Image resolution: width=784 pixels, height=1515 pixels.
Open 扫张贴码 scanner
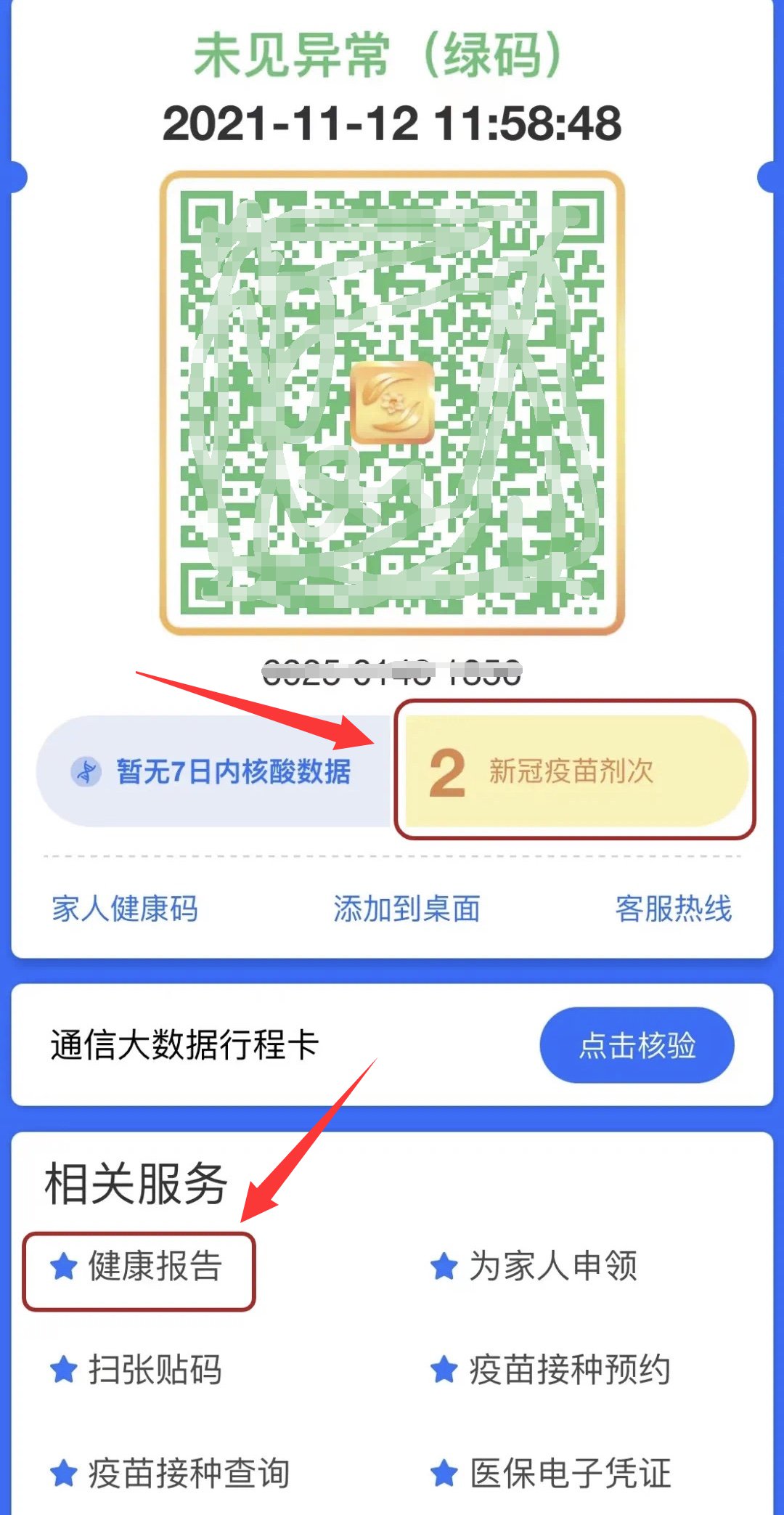pos(138,1370)
